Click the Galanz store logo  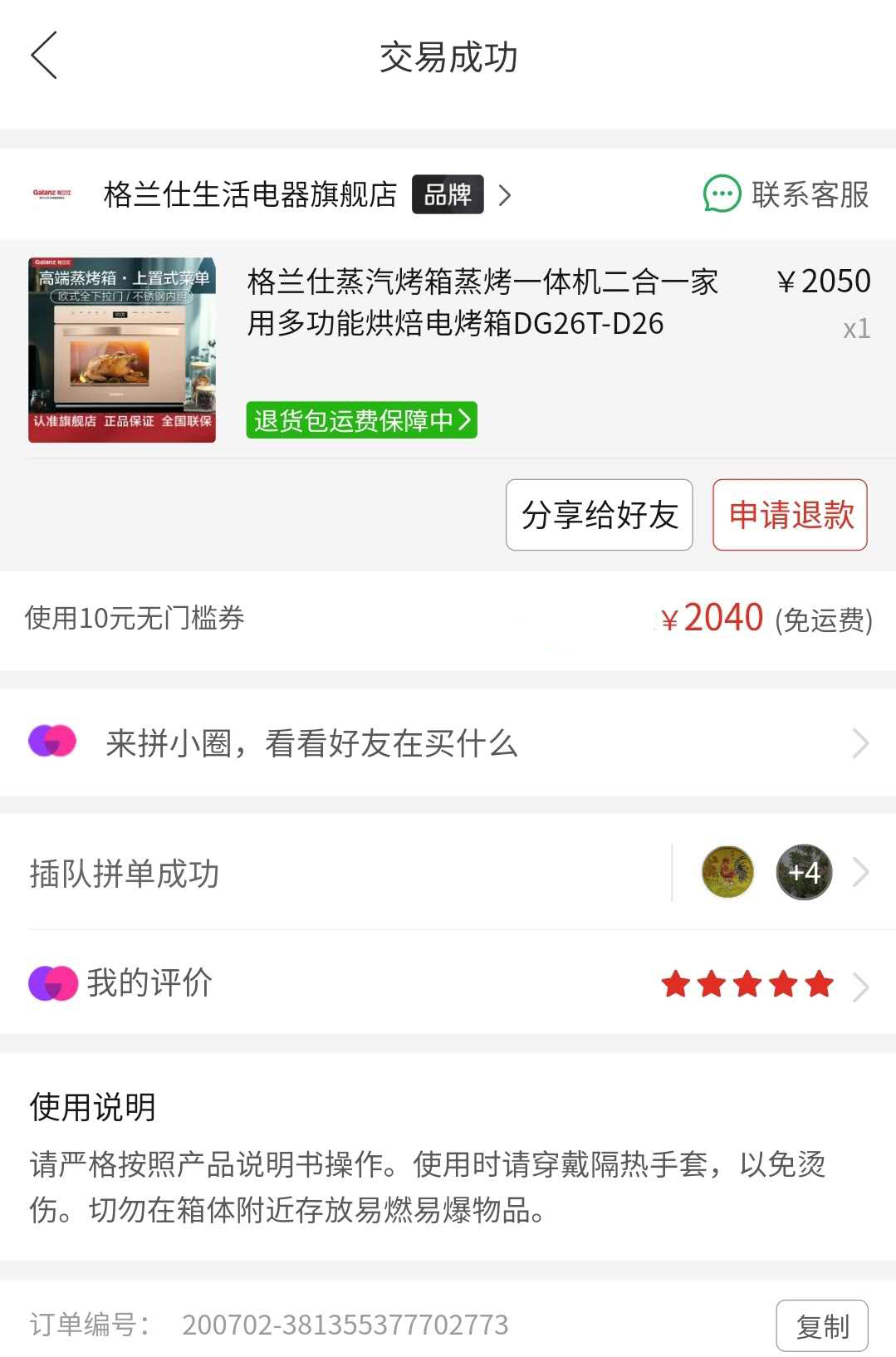point(51,196)
